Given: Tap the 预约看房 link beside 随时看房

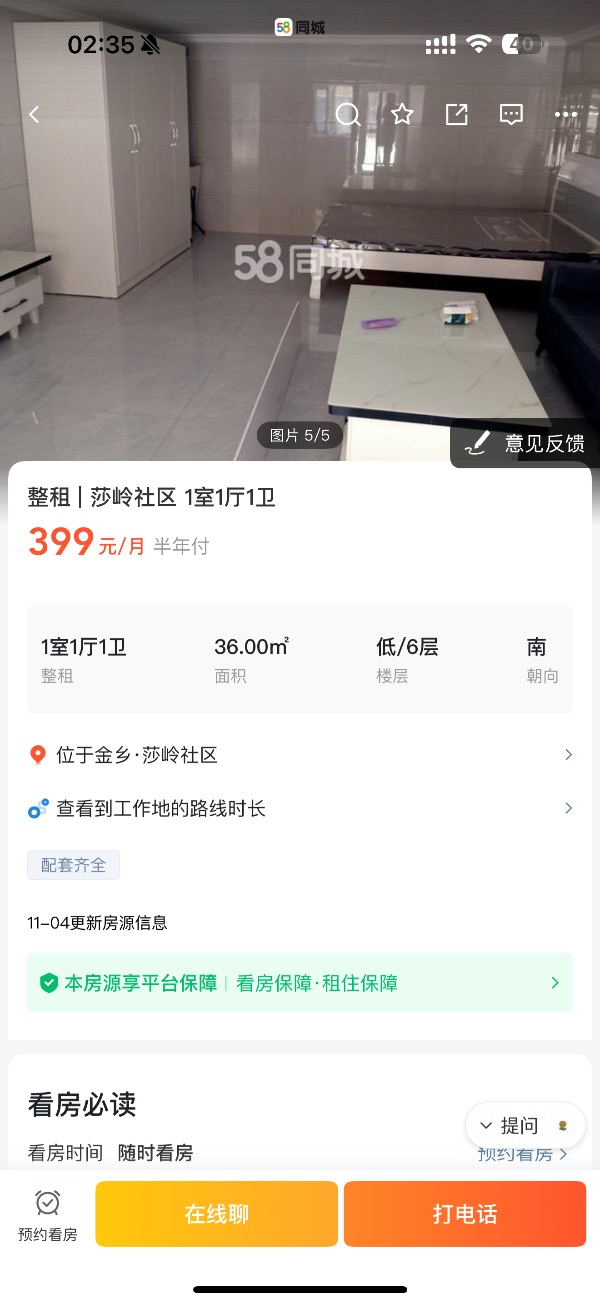Looking at the screenshot, I should point(523,1155).
